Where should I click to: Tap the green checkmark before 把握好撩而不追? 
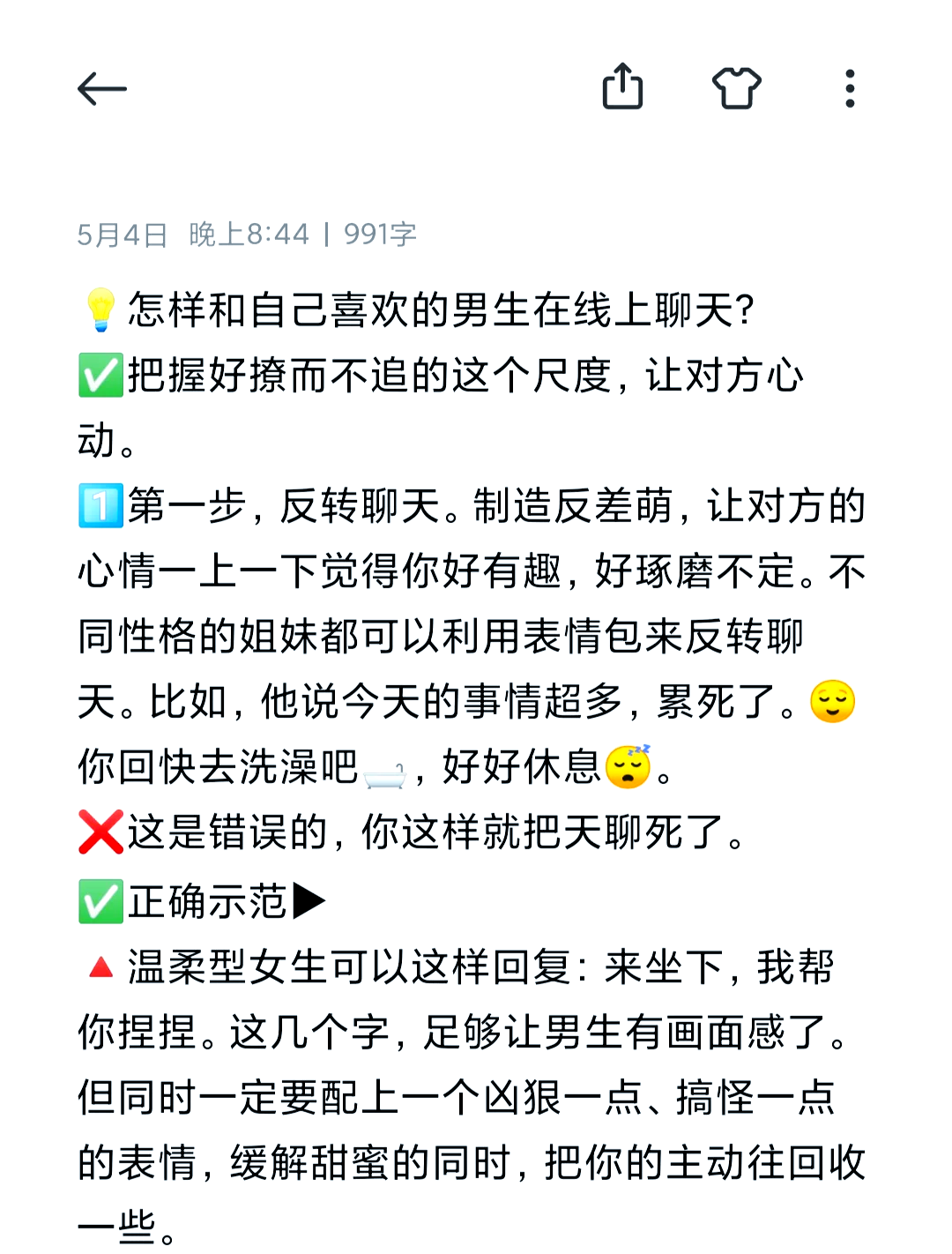pos(100,376)
